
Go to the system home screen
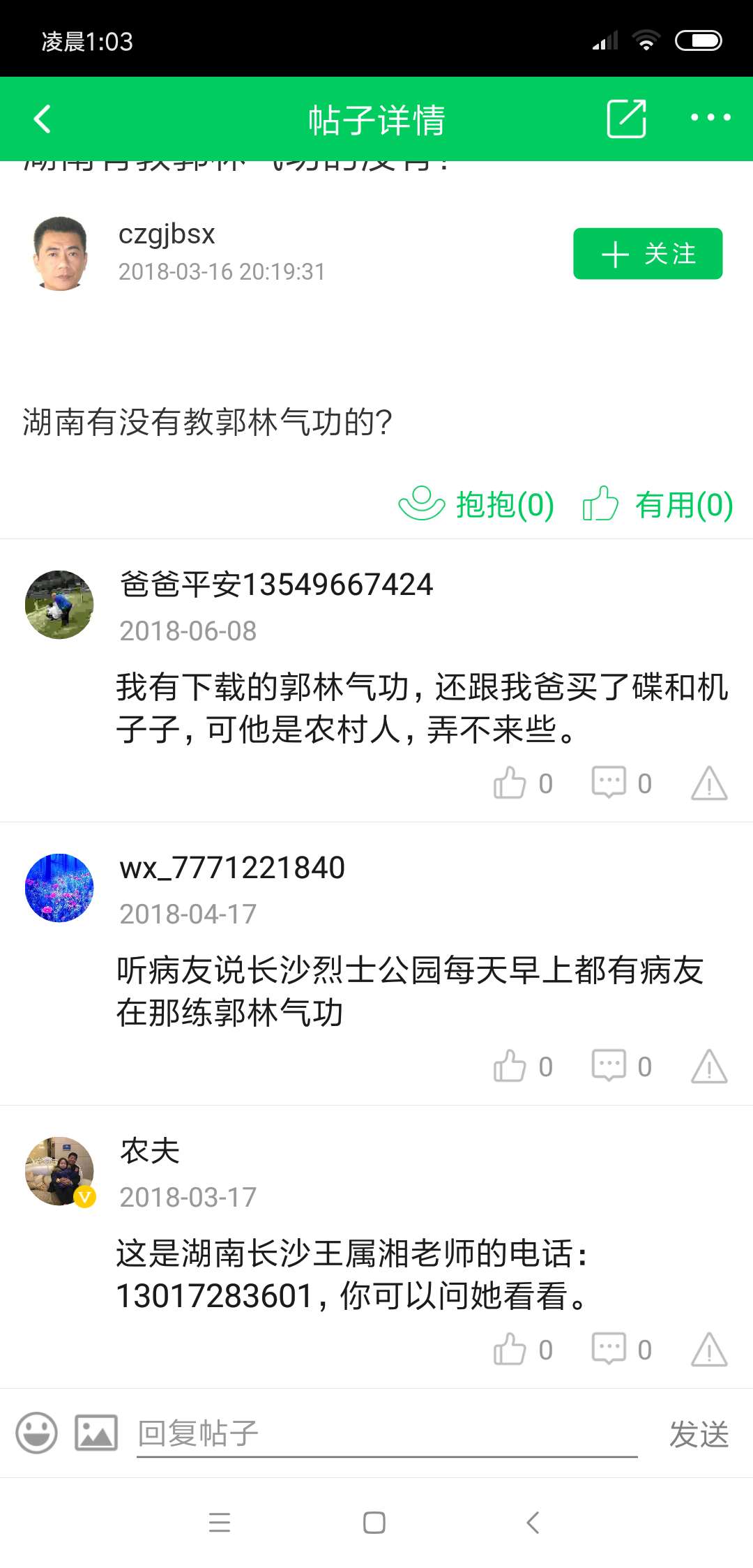[x=374, y=1523]
